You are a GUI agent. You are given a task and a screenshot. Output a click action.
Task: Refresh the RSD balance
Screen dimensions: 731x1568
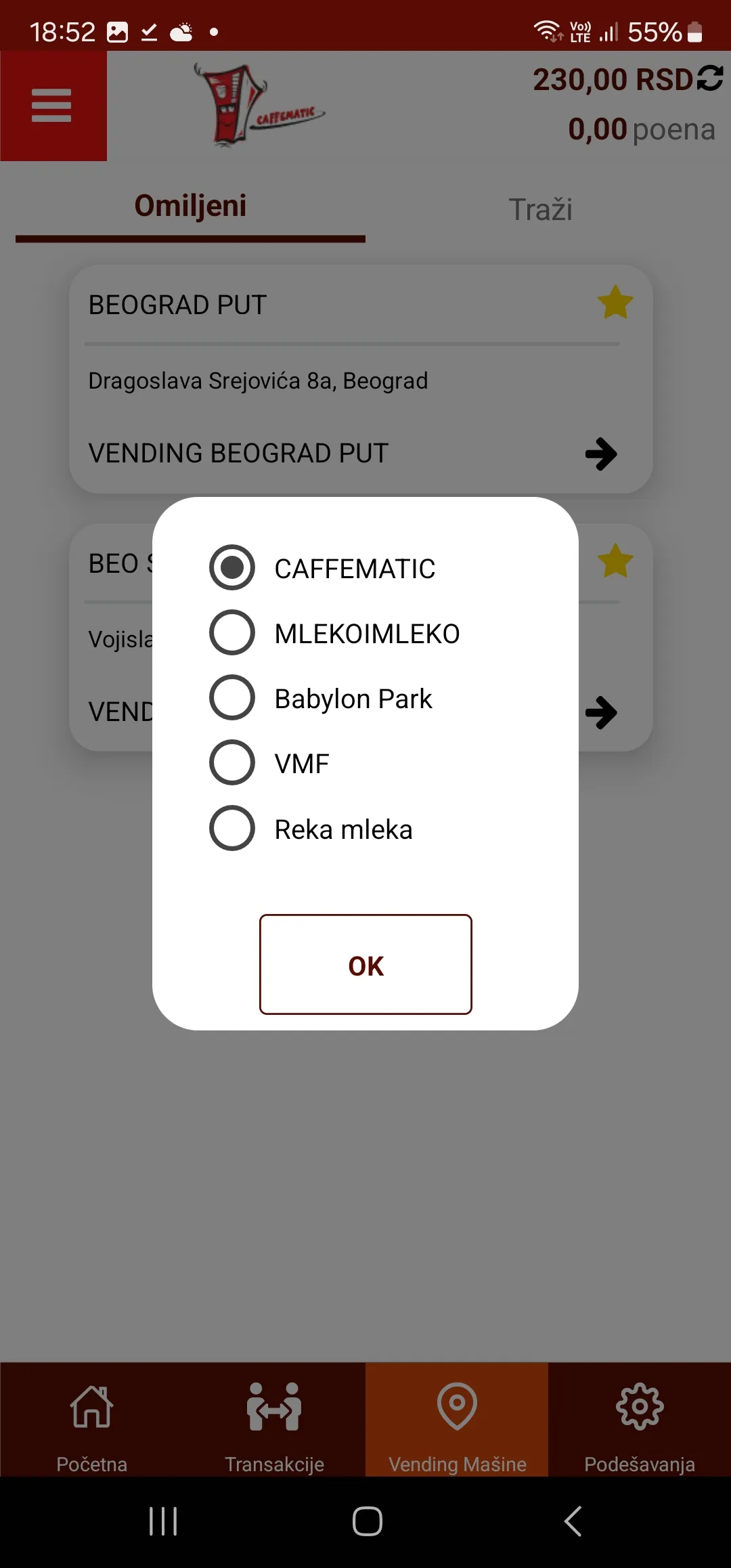tap(710, 79)
